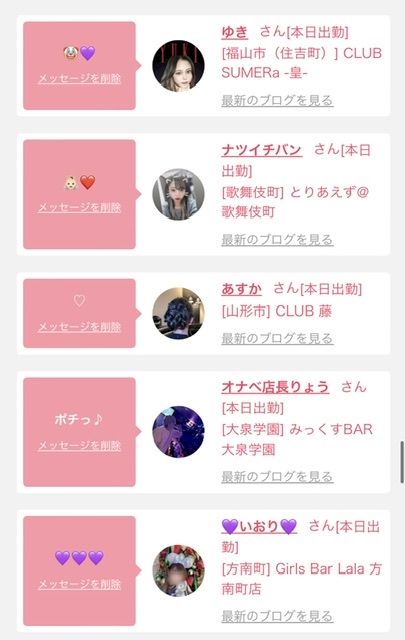This screenshot has width=405, height=640.
Task: Open オナベ店長りょう's profile link
Action: pos(275,387)
